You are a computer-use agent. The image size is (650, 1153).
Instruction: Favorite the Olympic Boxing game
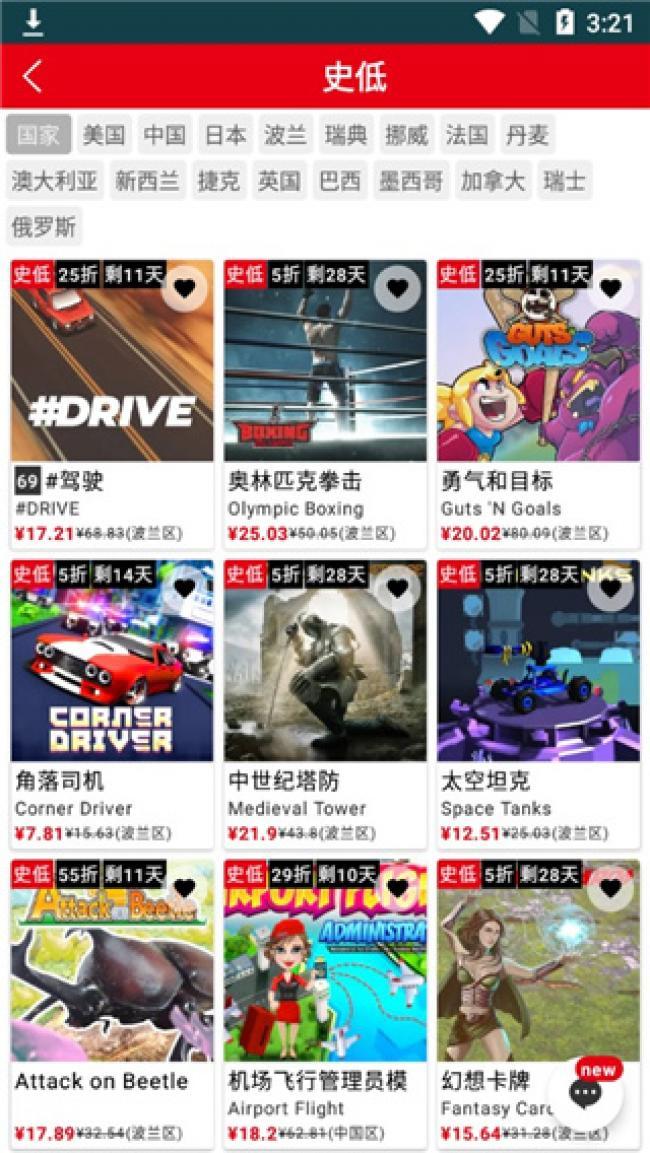point(397,289)
